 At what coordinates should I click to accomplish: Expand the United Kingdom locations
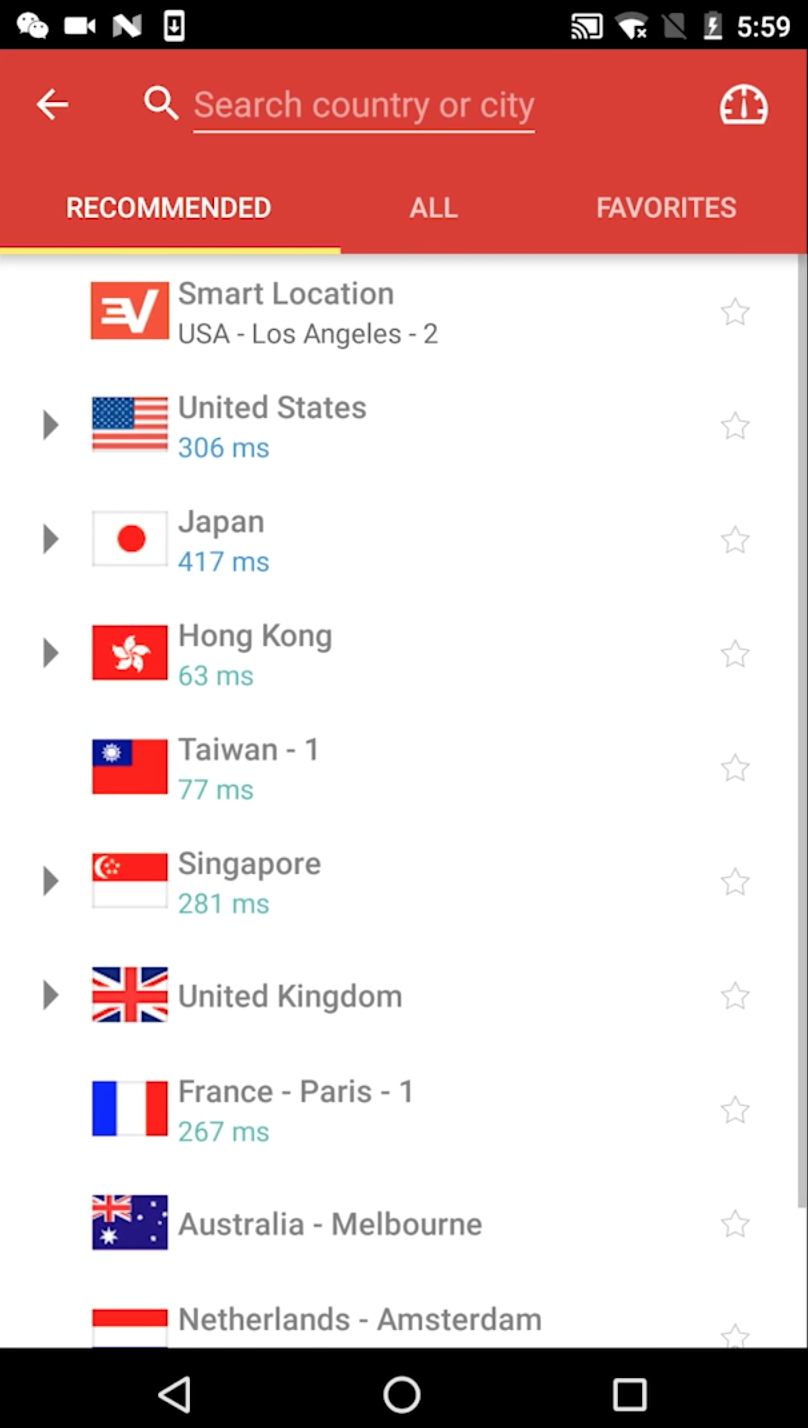(x=50, y=996)
